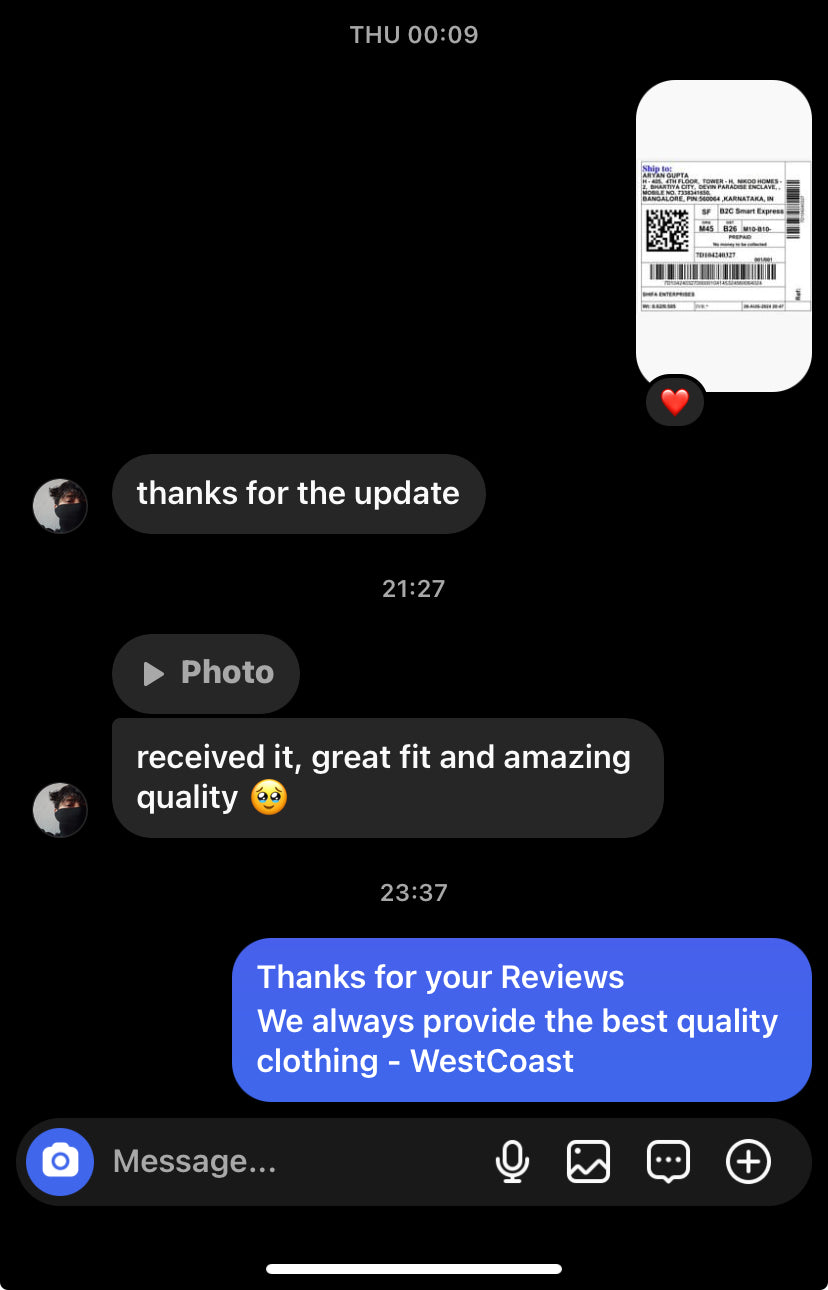This screenshot has height=1290, width=828.
Task: Play the received Photo message
Action: tap(207, 673)
